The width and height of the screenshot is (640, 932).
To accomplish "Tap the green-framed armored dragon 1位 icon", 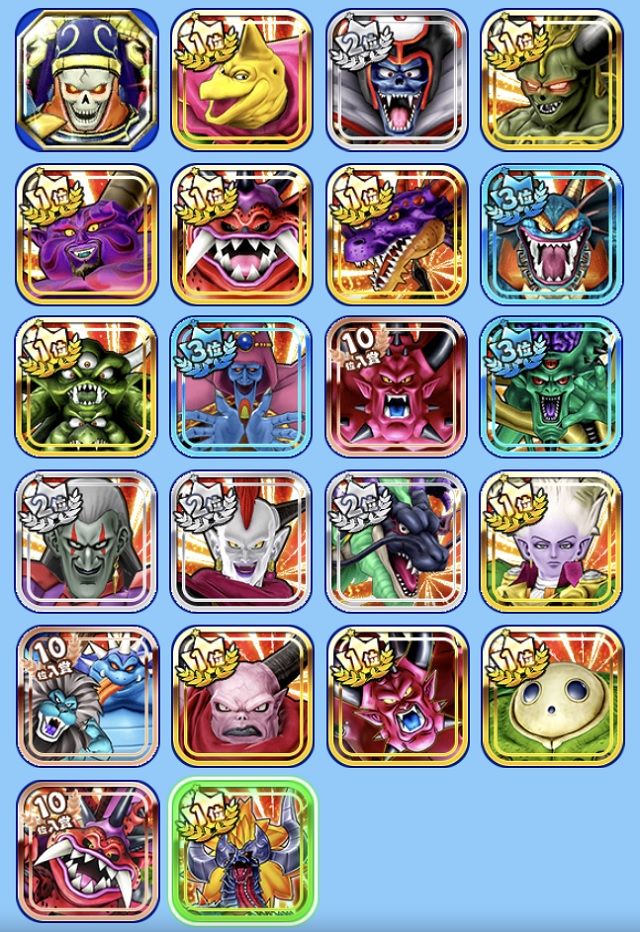I will (242, 852).
